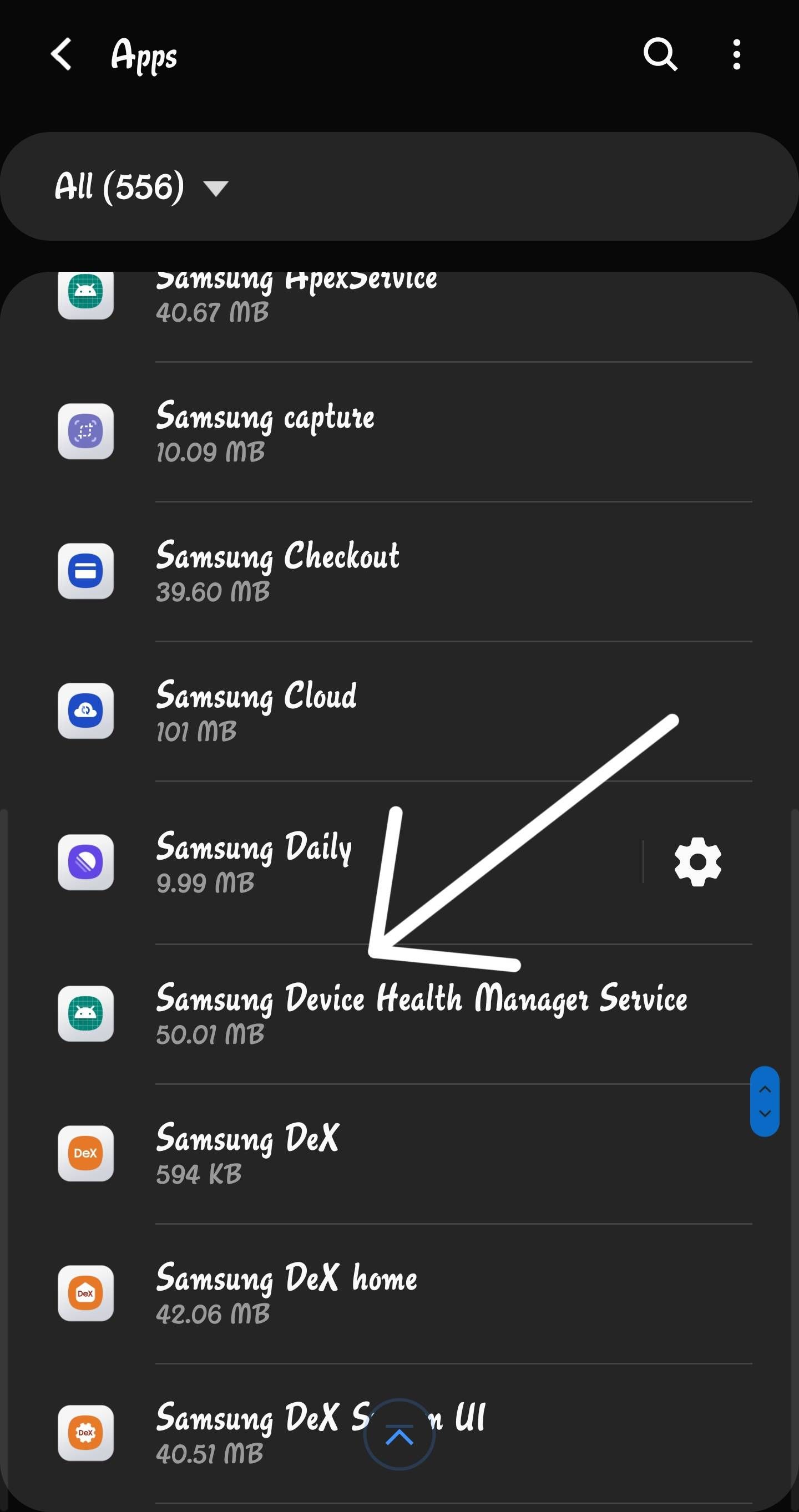Open the three-dot overflow menu
Screen dimensions: 799x1512
coord(736,54)
